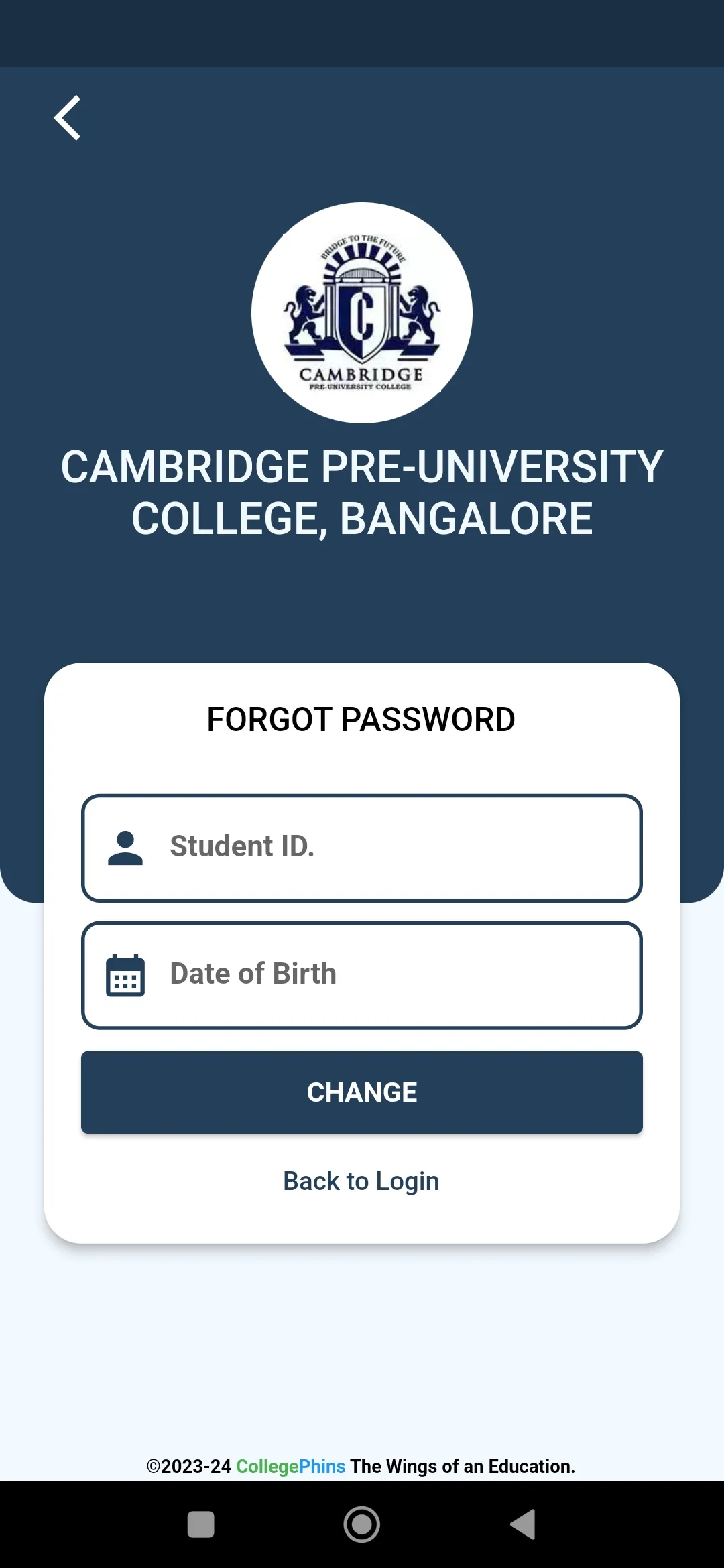Open the CollegePhins link in footer
Image resolution: width=724 pixels, height=1568 pixels.
(291, 1466)
